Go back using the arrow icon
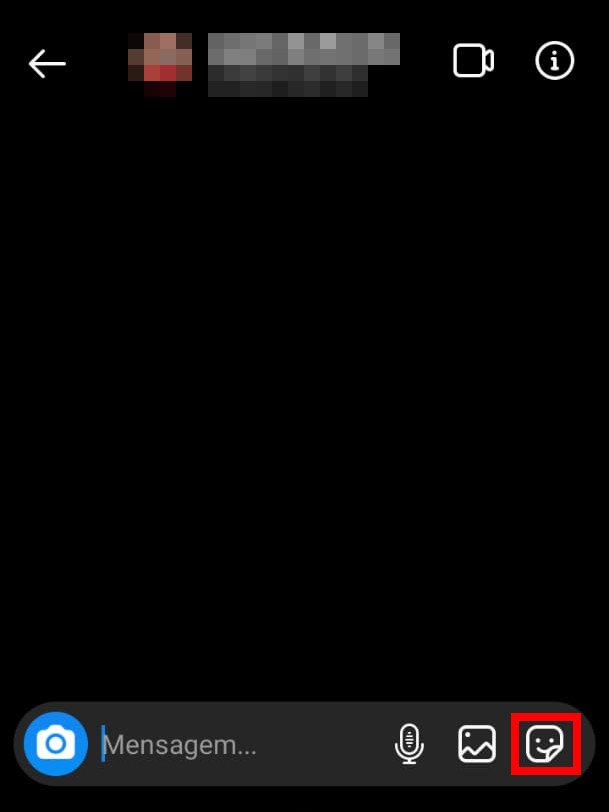 [46, 63]
